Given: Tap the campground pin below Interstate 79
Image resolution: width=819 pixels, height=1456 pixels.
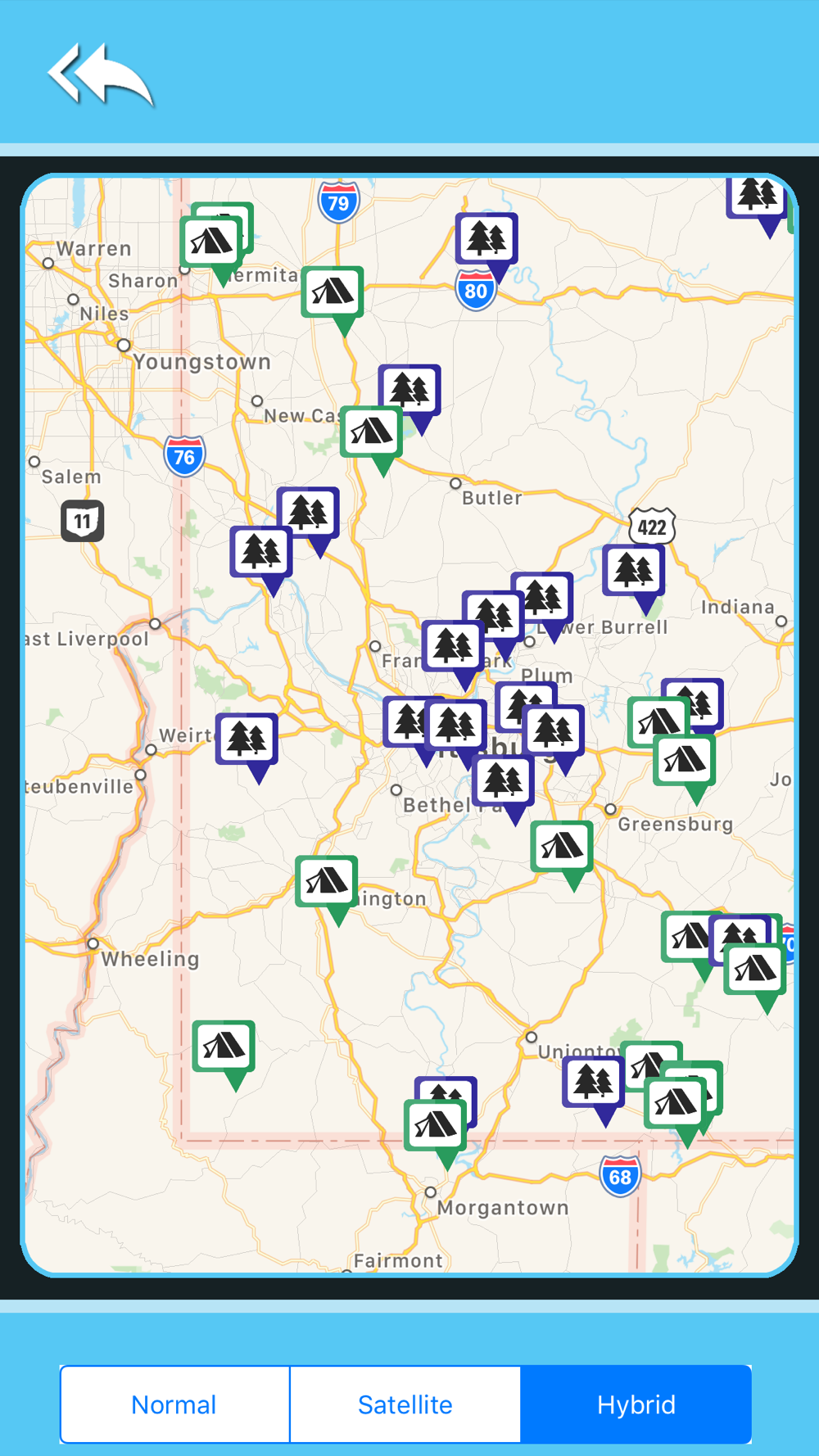Looking at the screenshot, I should [x=333, y=292].
